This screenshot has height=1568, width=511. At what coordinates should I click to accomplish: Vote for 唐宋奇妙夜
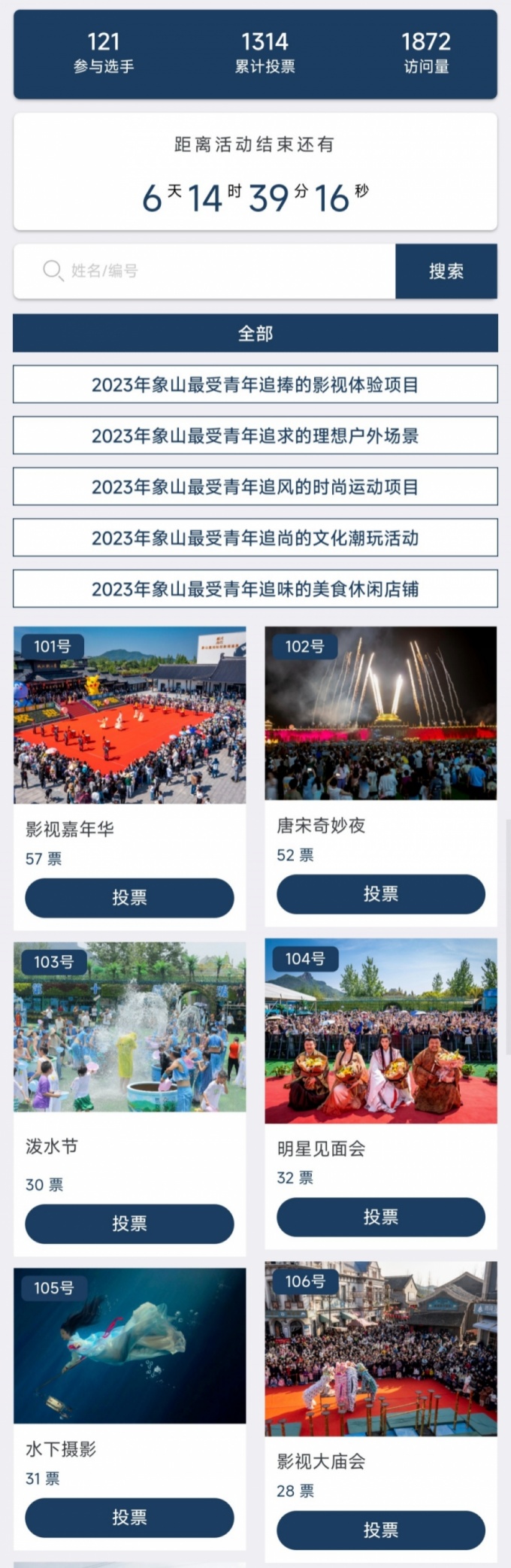[381, 893]
